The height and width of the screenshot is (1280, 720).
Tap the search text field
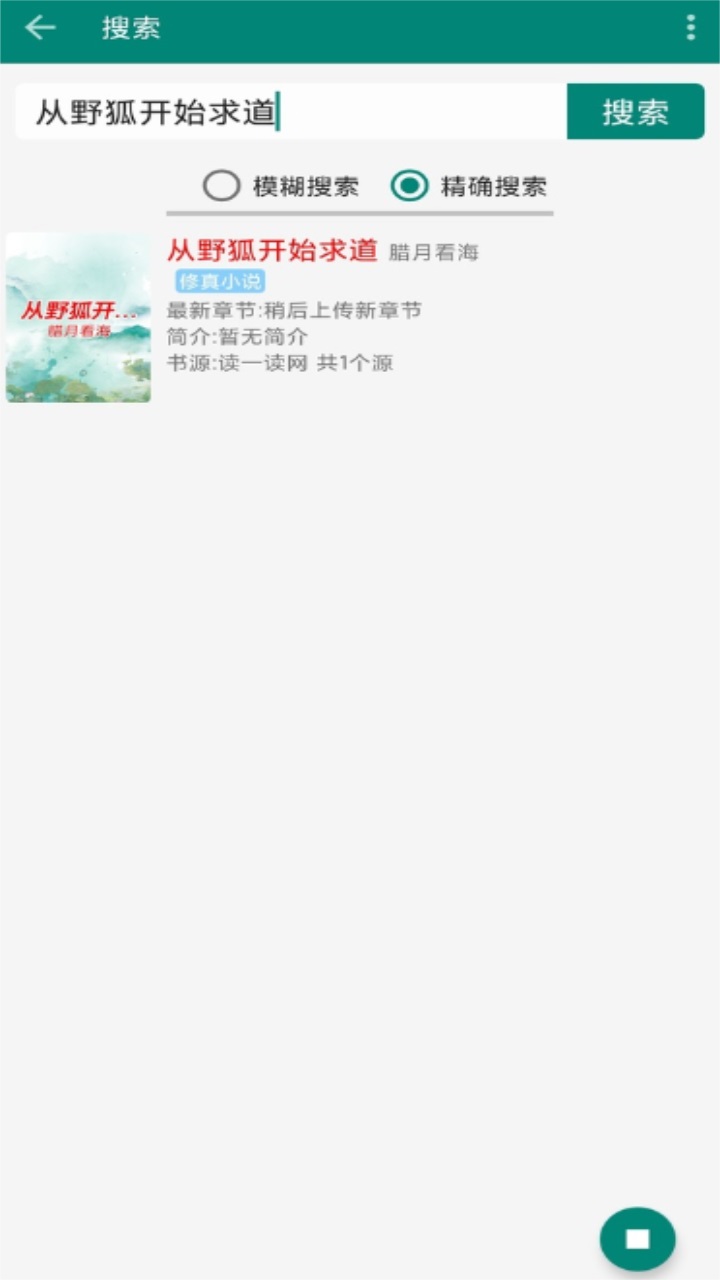pyautogui.click(x=291, y=112)
